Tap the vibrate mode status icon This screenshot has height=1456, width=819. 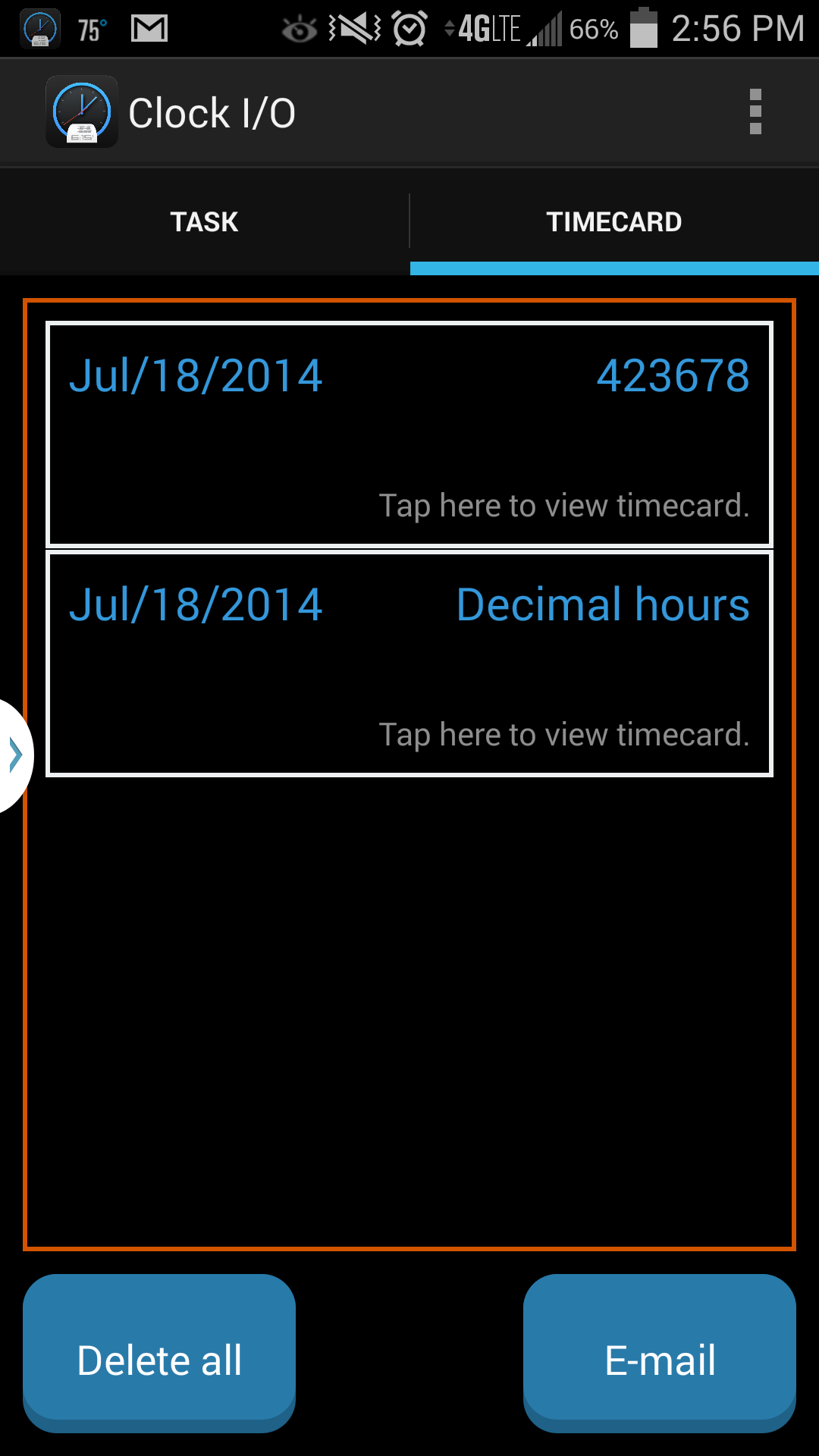350,29
